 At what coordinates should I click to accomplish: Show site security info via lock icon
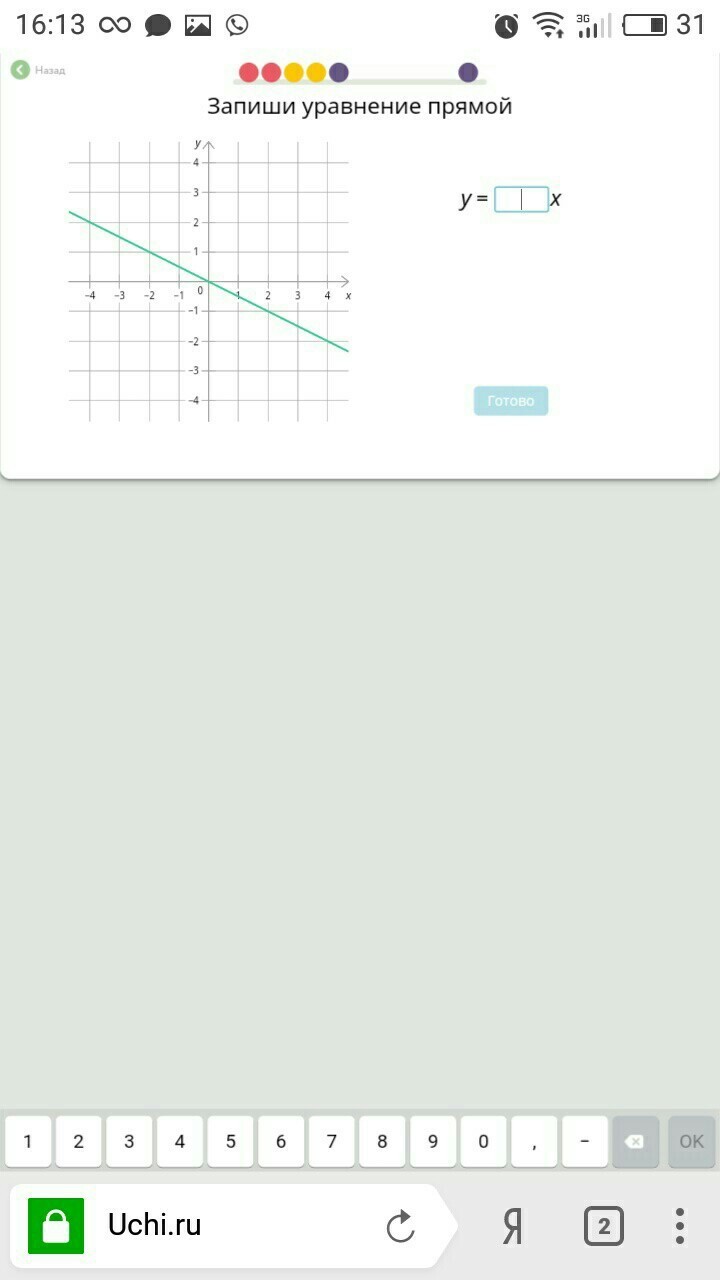[x=56, y=1226]
